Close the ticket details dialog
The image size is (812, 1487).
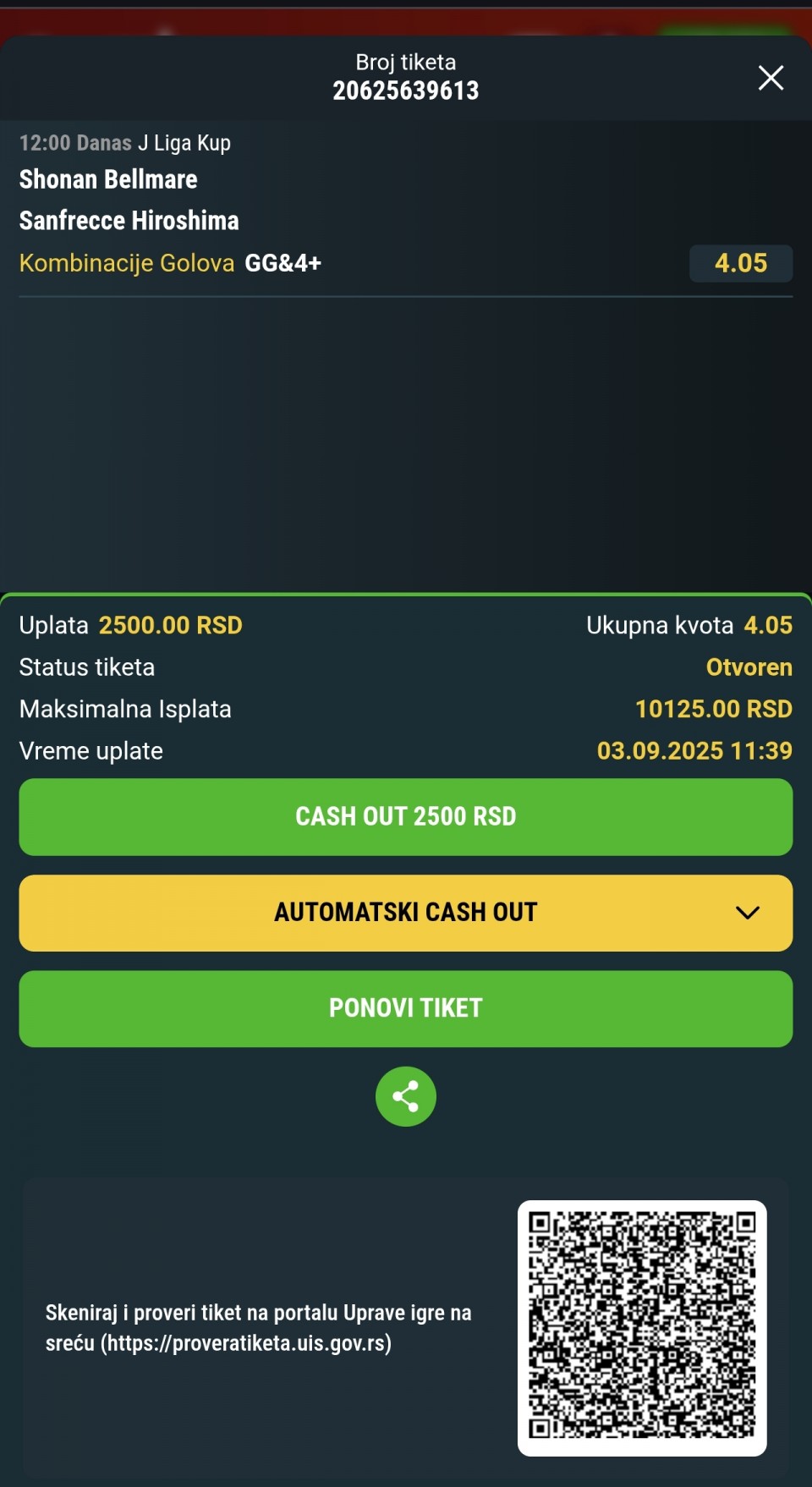pyautogui.click(x=771, y=78)
